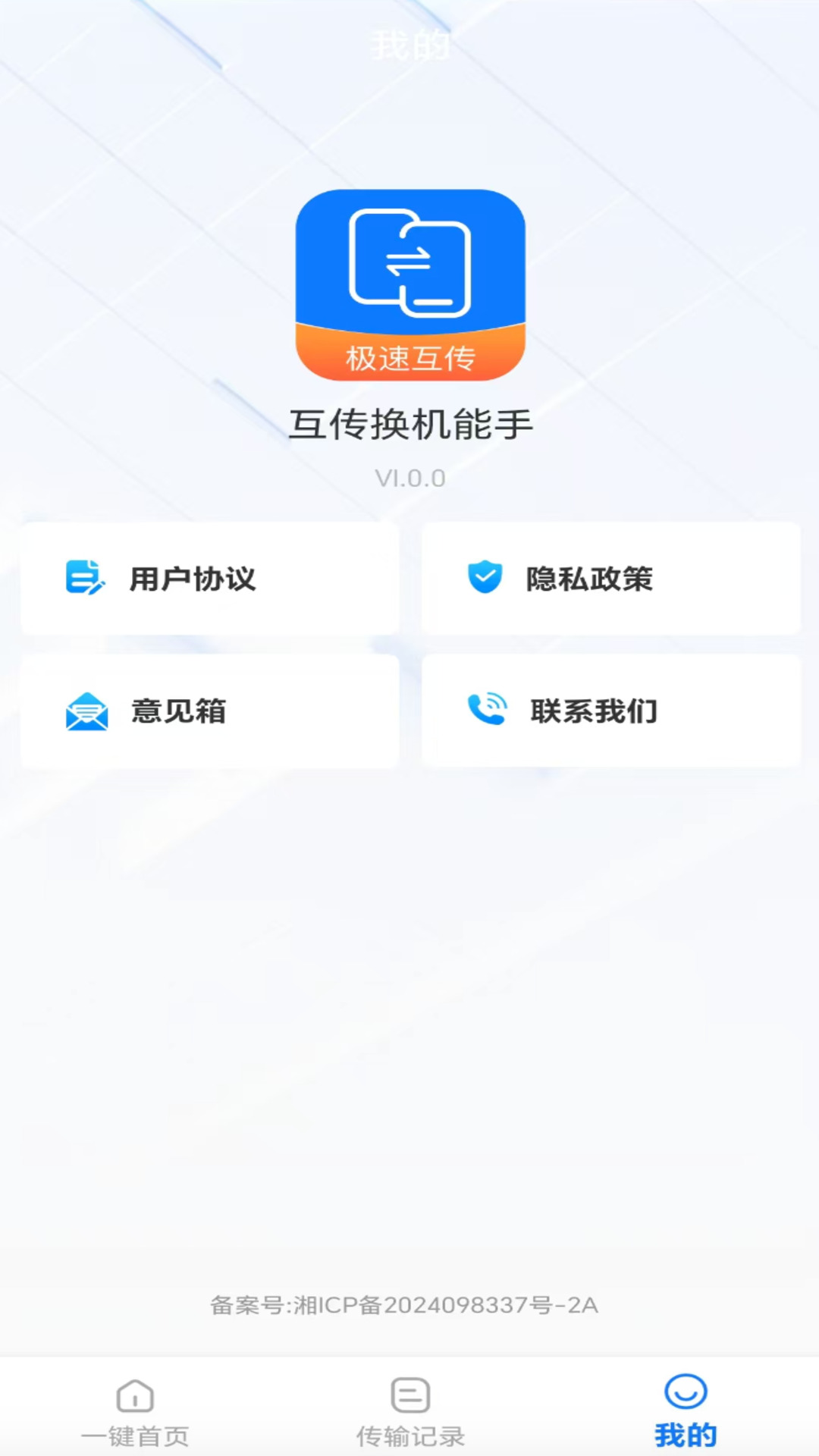The image size is (819, 1456).
Task: Switch to the 传输记录 tab
Action: (x=408, y=1429)
